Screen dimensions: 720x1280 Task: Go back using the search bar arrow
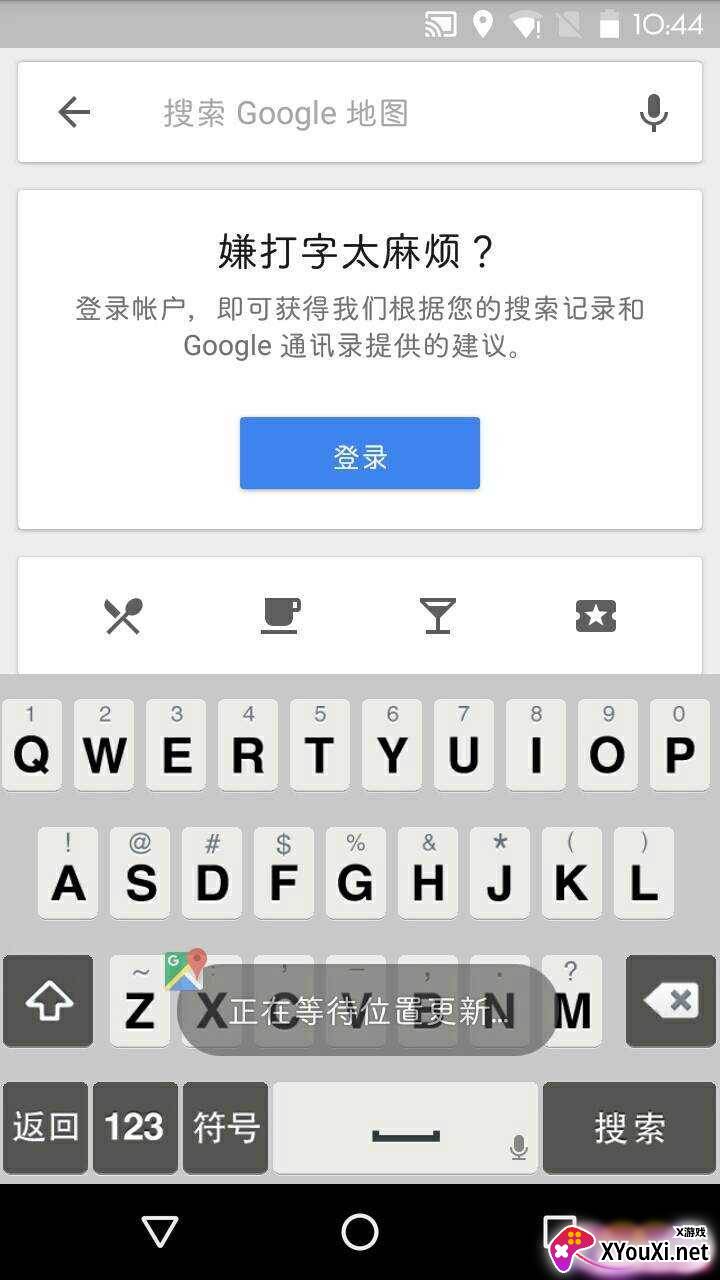pyautogui.click(x=74, y=113)
